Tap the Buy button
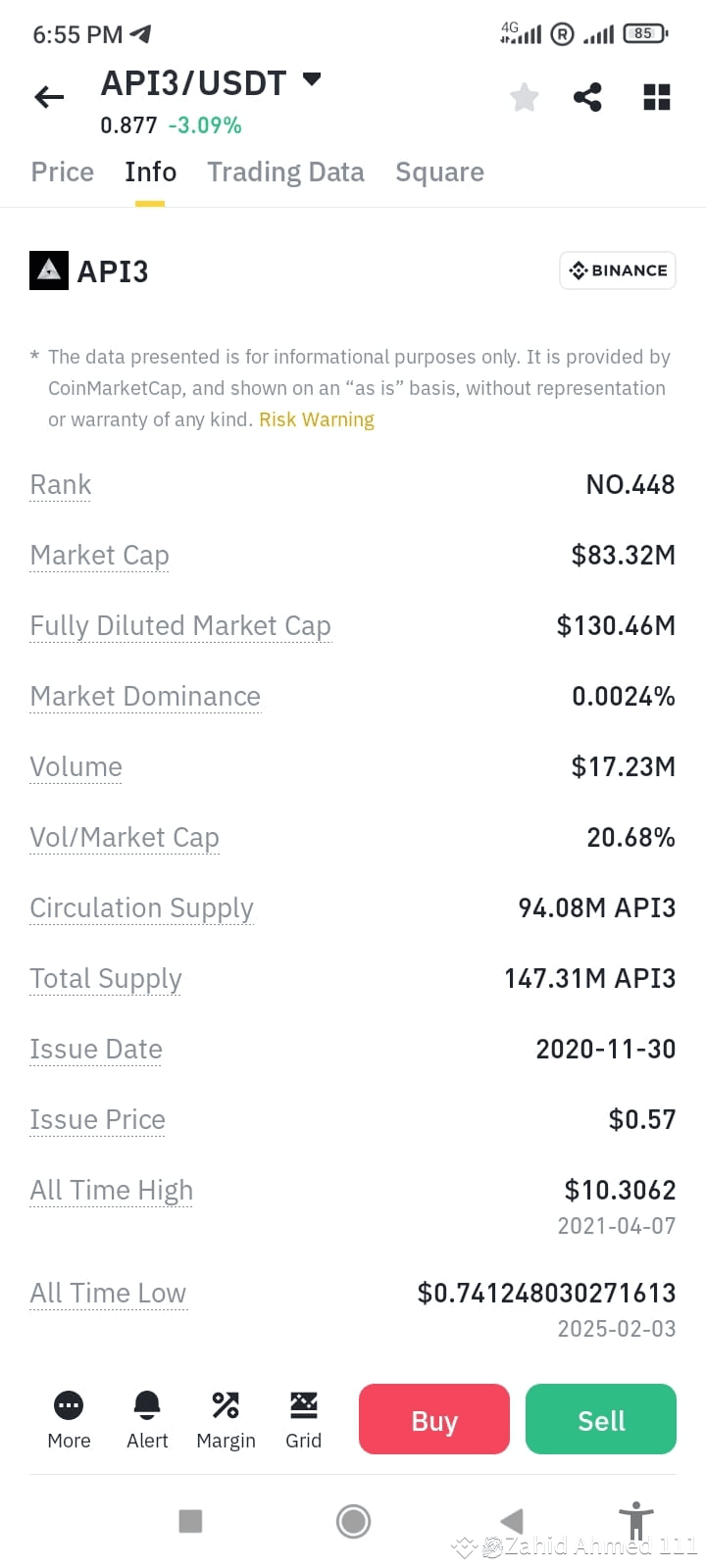Screen dimensions: 706x1568 pos(433,1418)
